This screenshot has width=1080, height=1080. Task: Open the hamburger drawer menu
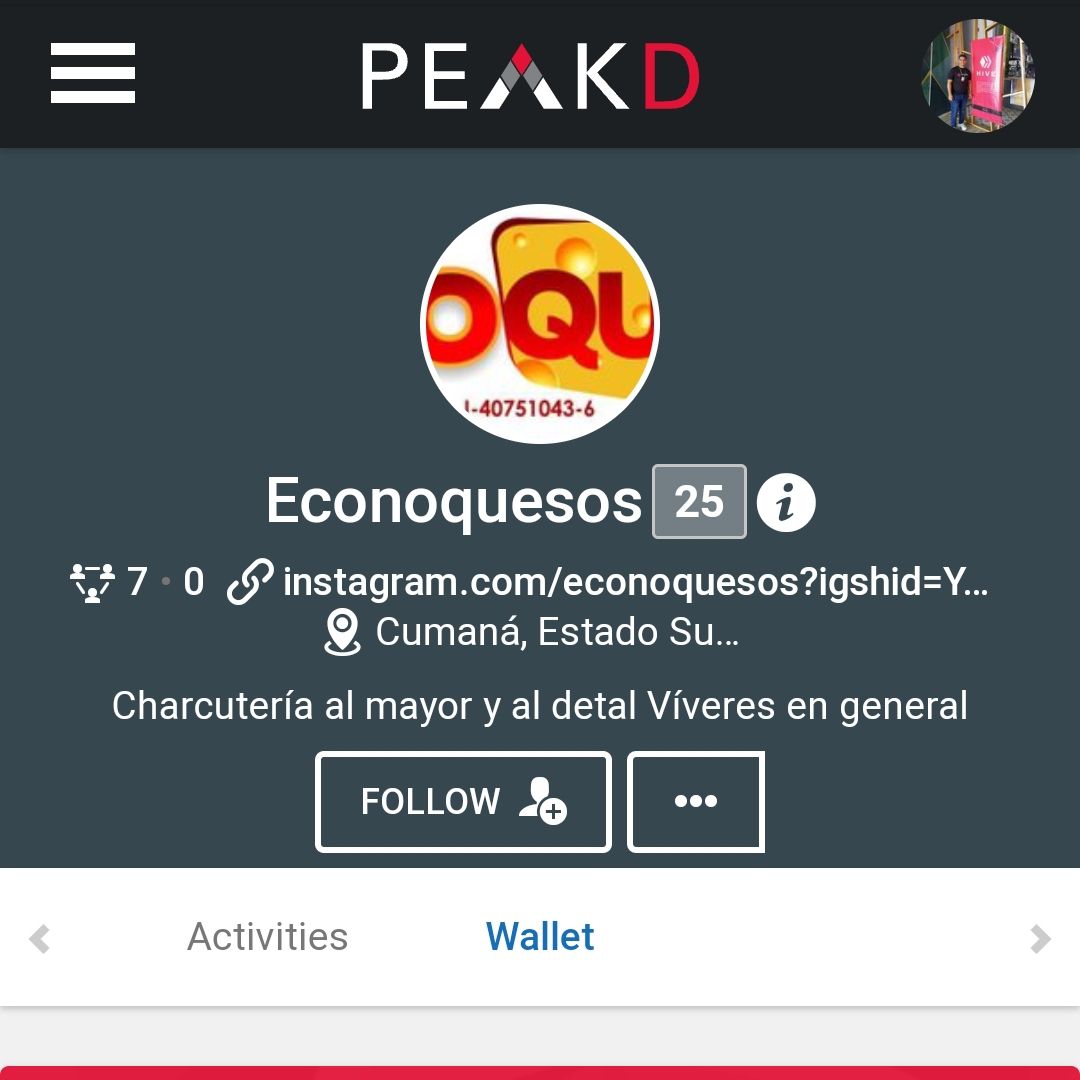[x=93, y=73]
